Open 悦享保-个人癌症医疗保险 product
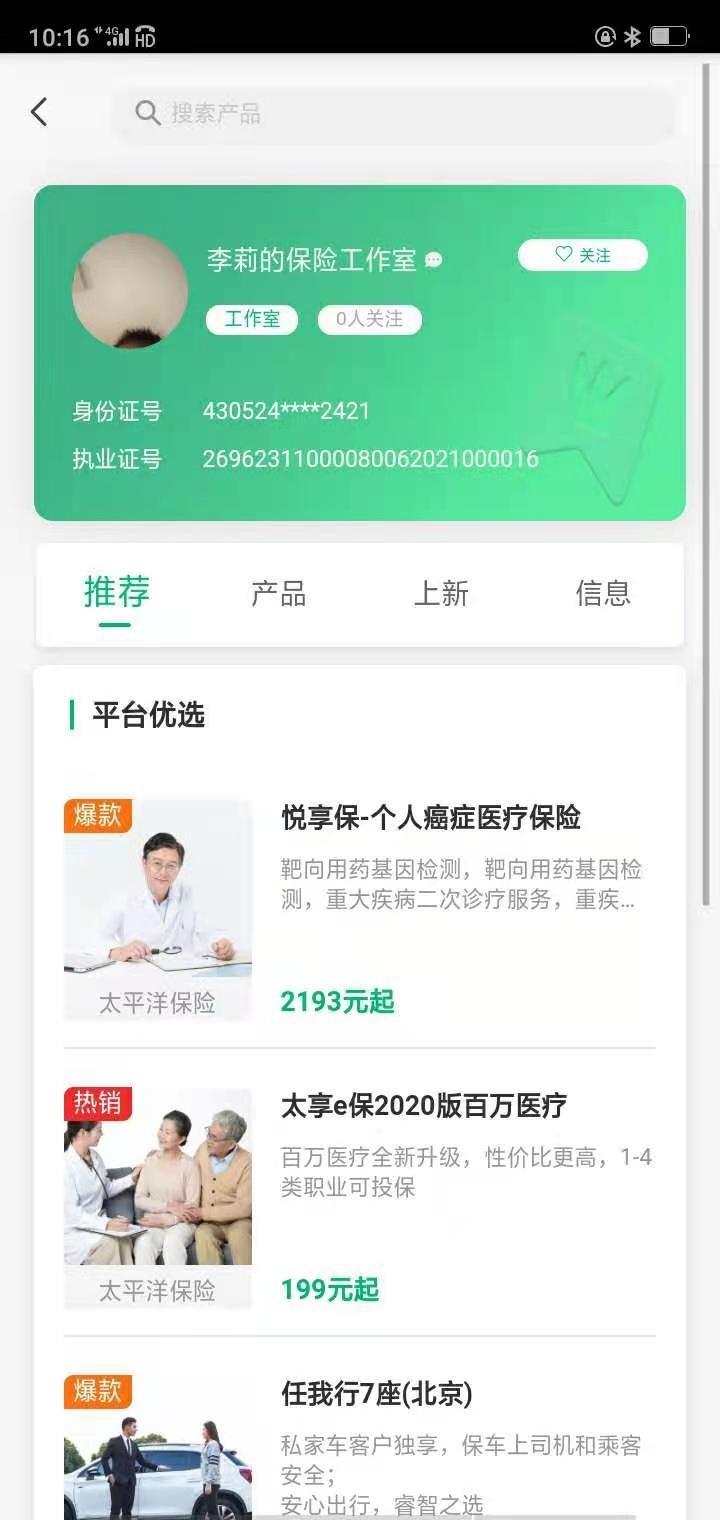The width and height of the screenshot is (720, 1520). pyautogui.click(x=430, y=818)
